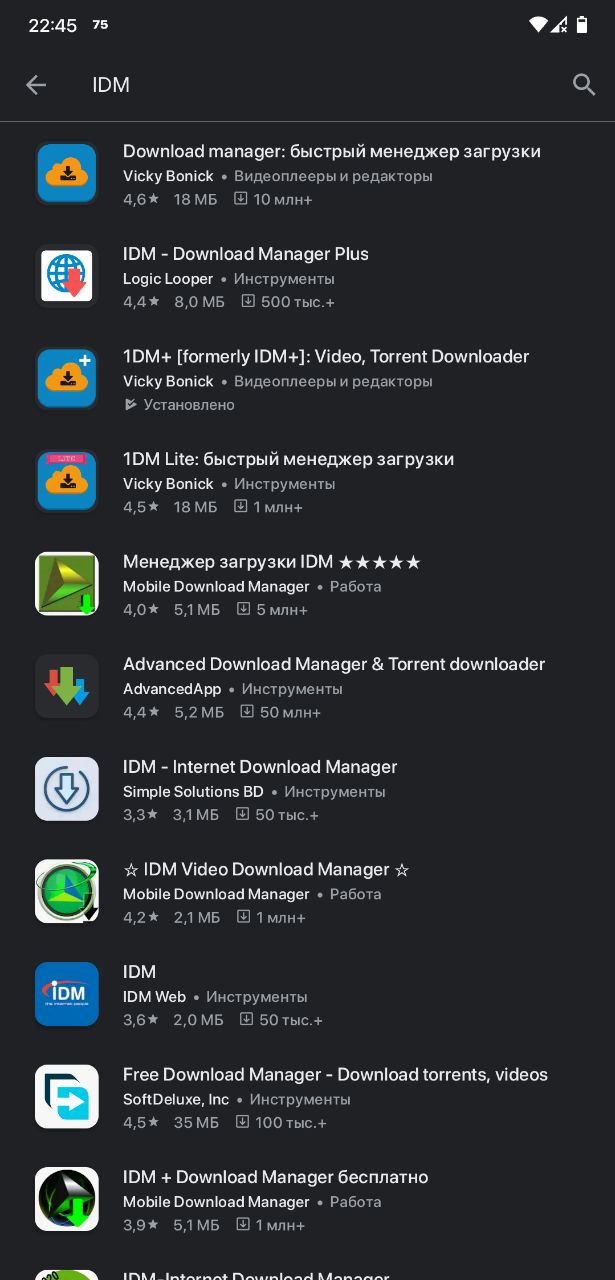Go back using the arrow icon

[36, 85]
